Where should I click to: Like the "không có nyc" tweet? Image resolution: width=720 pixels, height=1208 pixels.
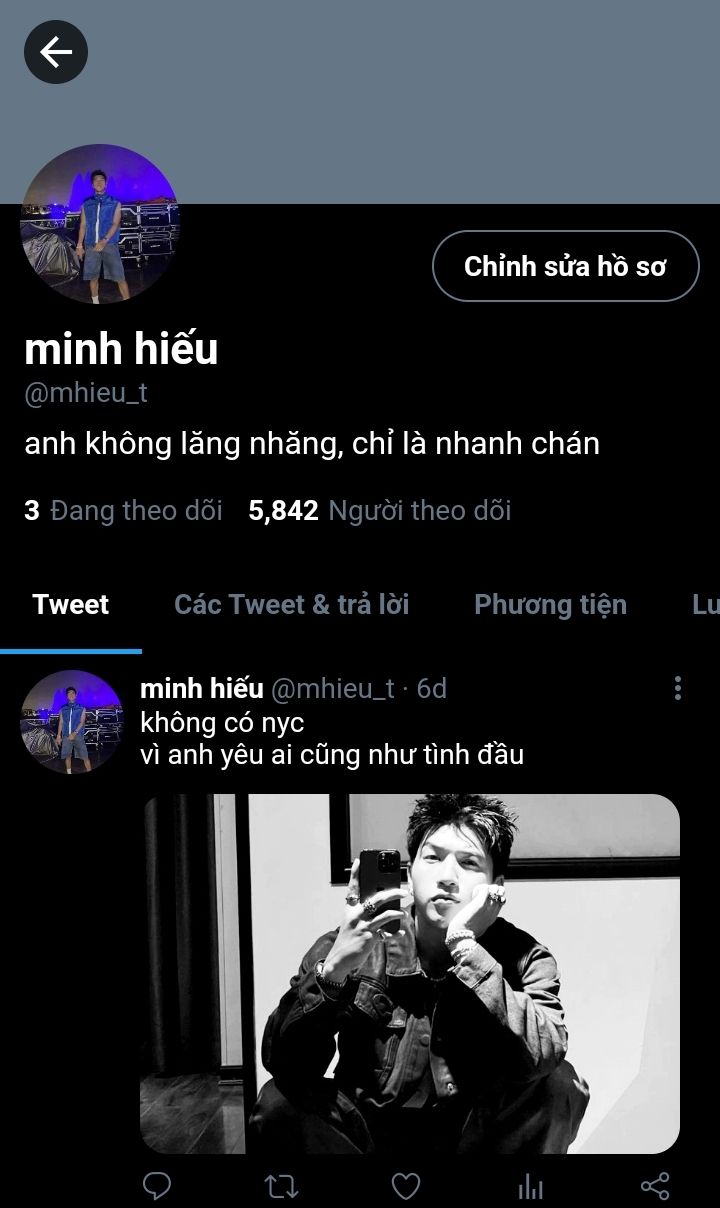(405, 1186)
